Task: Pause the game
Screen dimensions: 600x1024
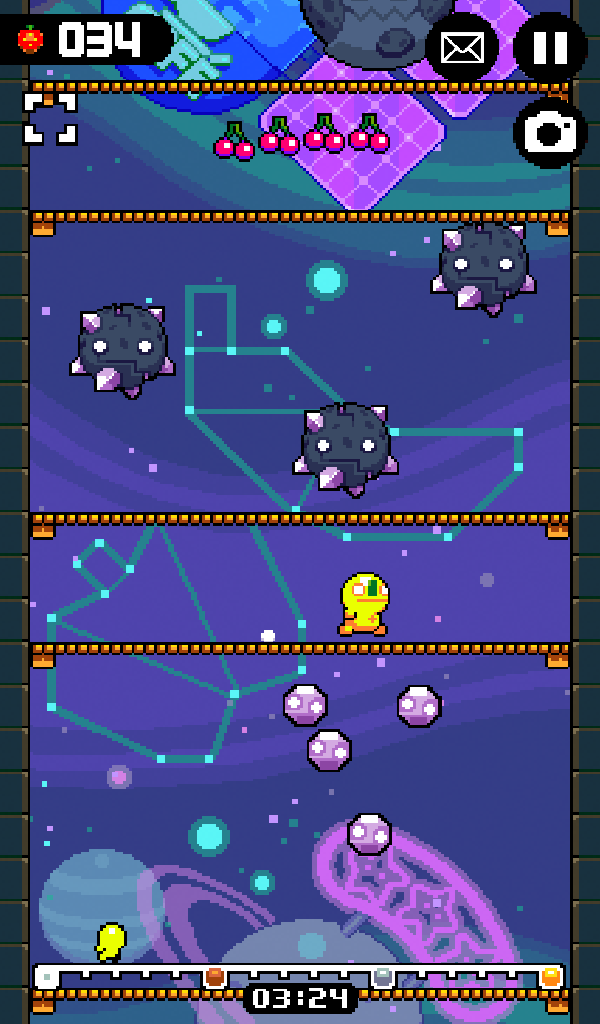Action: tap(551, 46)
